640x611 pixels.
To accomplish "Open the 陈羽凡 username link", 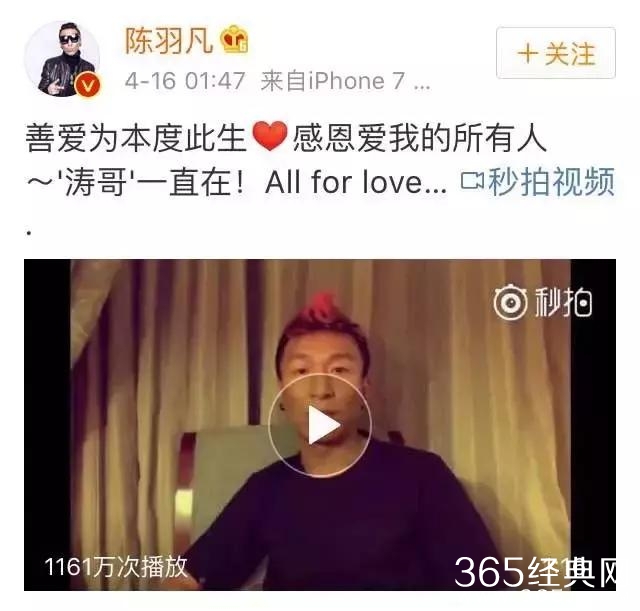I will [x=168, y=40].
